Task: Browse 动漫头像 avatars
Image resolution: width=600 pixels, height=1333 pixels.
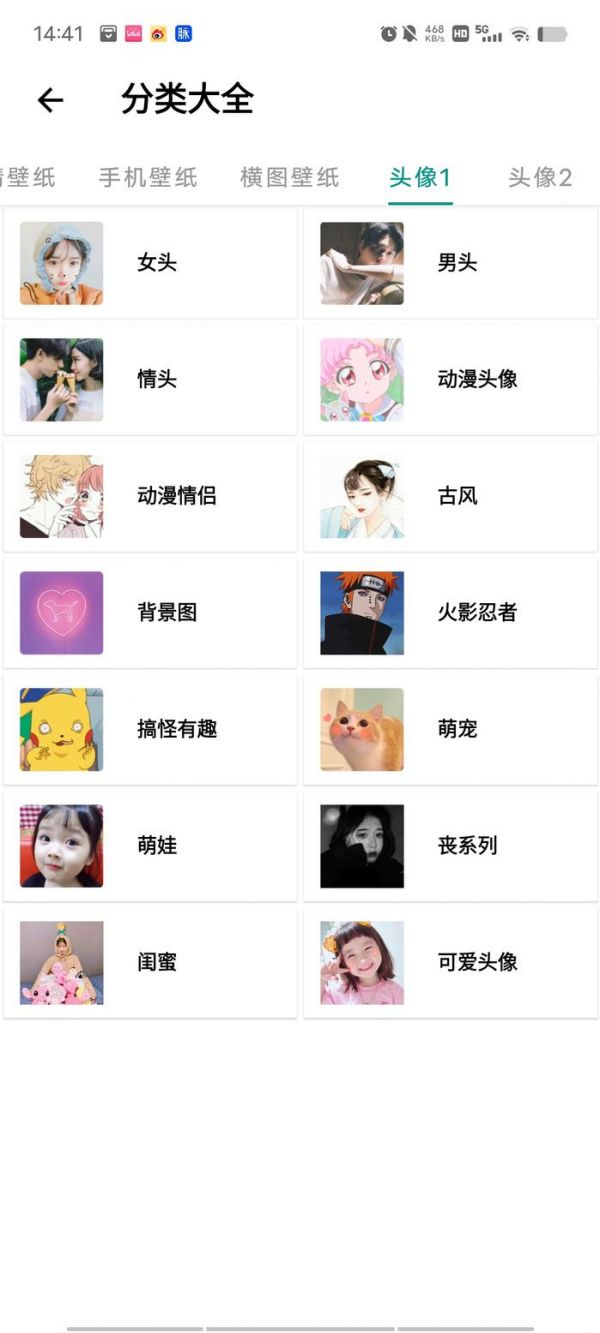Action: tap(450, 380)
